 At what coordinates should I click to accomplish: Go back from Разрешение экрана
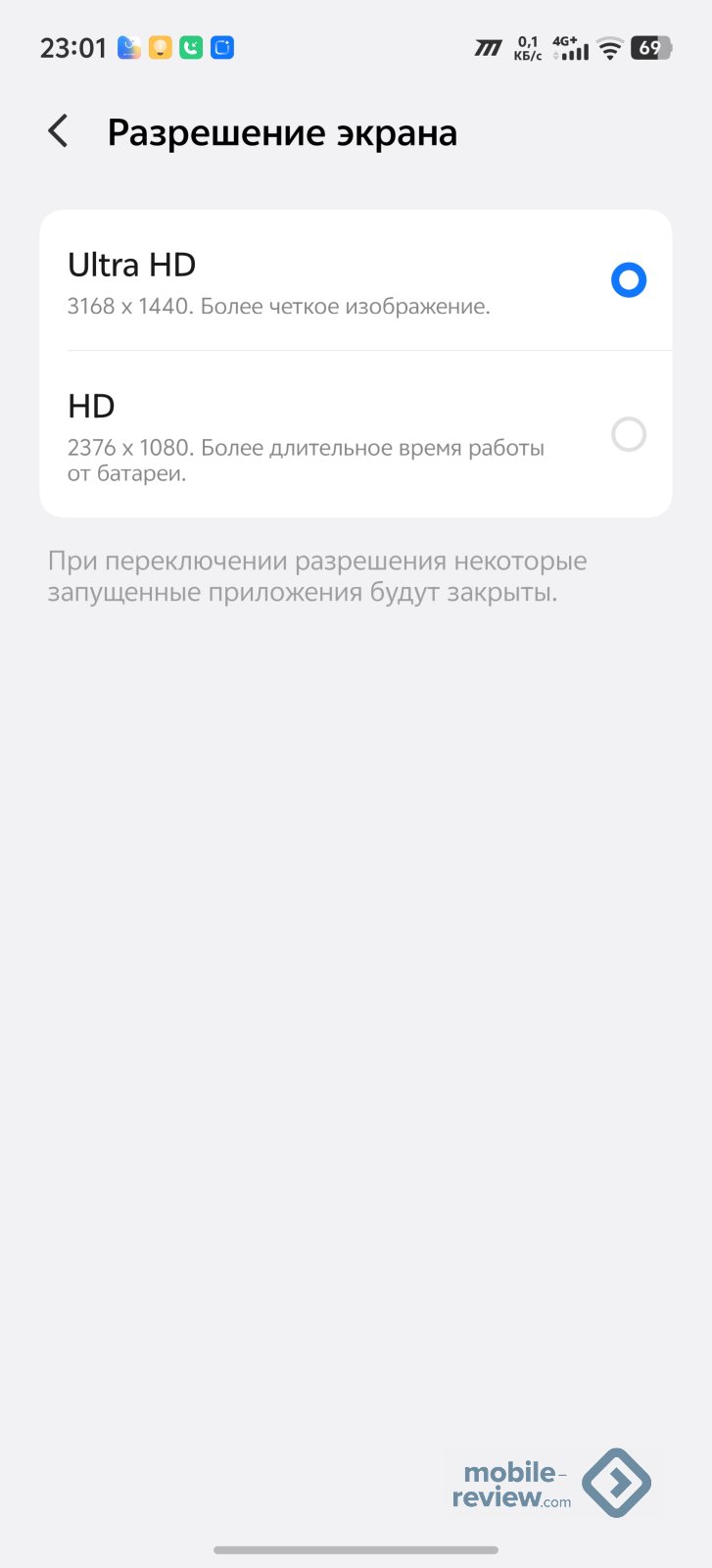click(x=59, y=131)
